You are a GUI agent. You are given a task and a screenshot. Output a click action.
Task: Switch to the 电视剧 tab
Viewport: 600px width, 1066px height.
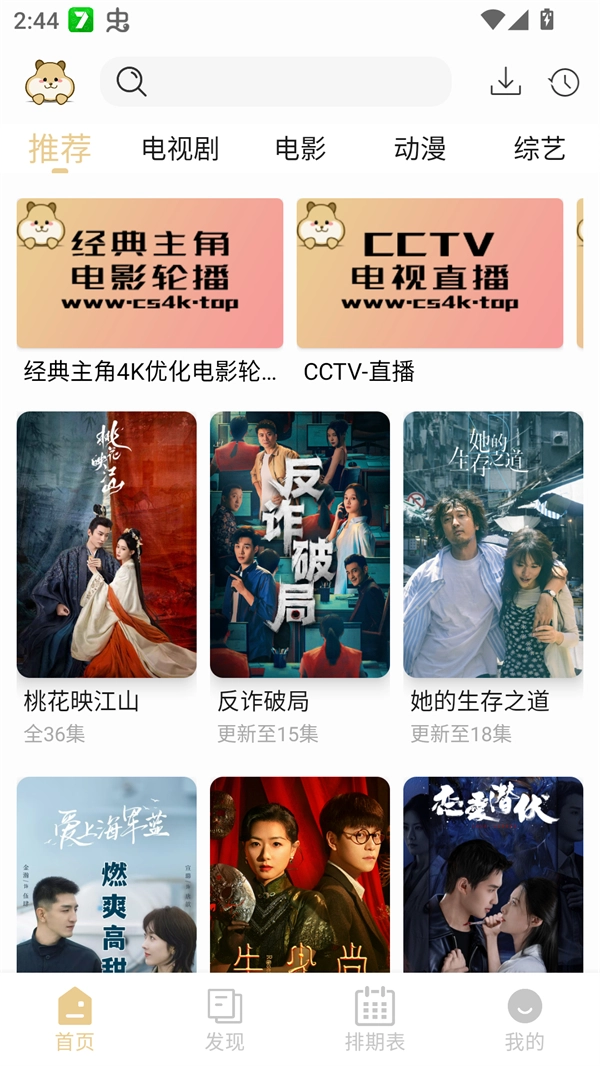click(180, 149)
